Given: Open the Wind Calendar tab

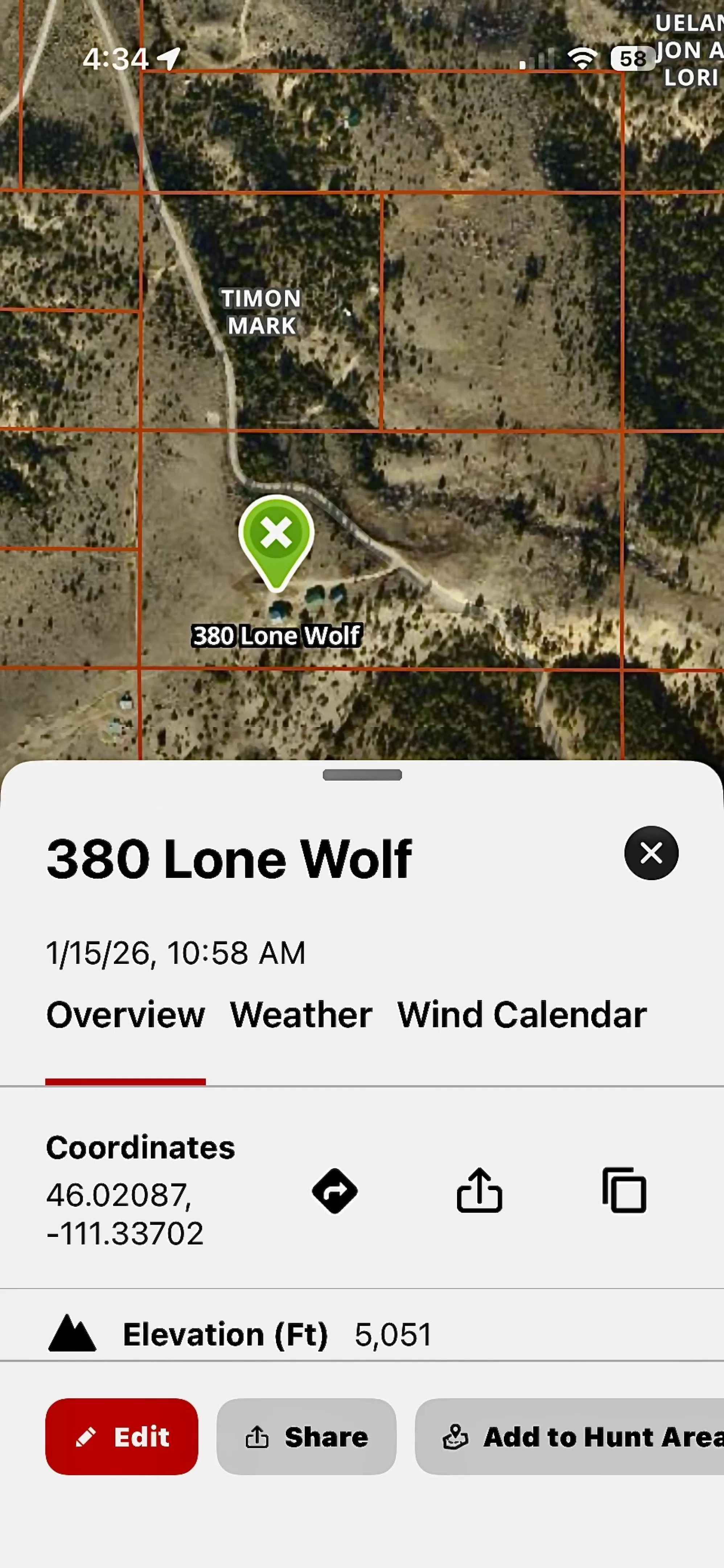Looking at the screenshot, I should click(521, 1015).
